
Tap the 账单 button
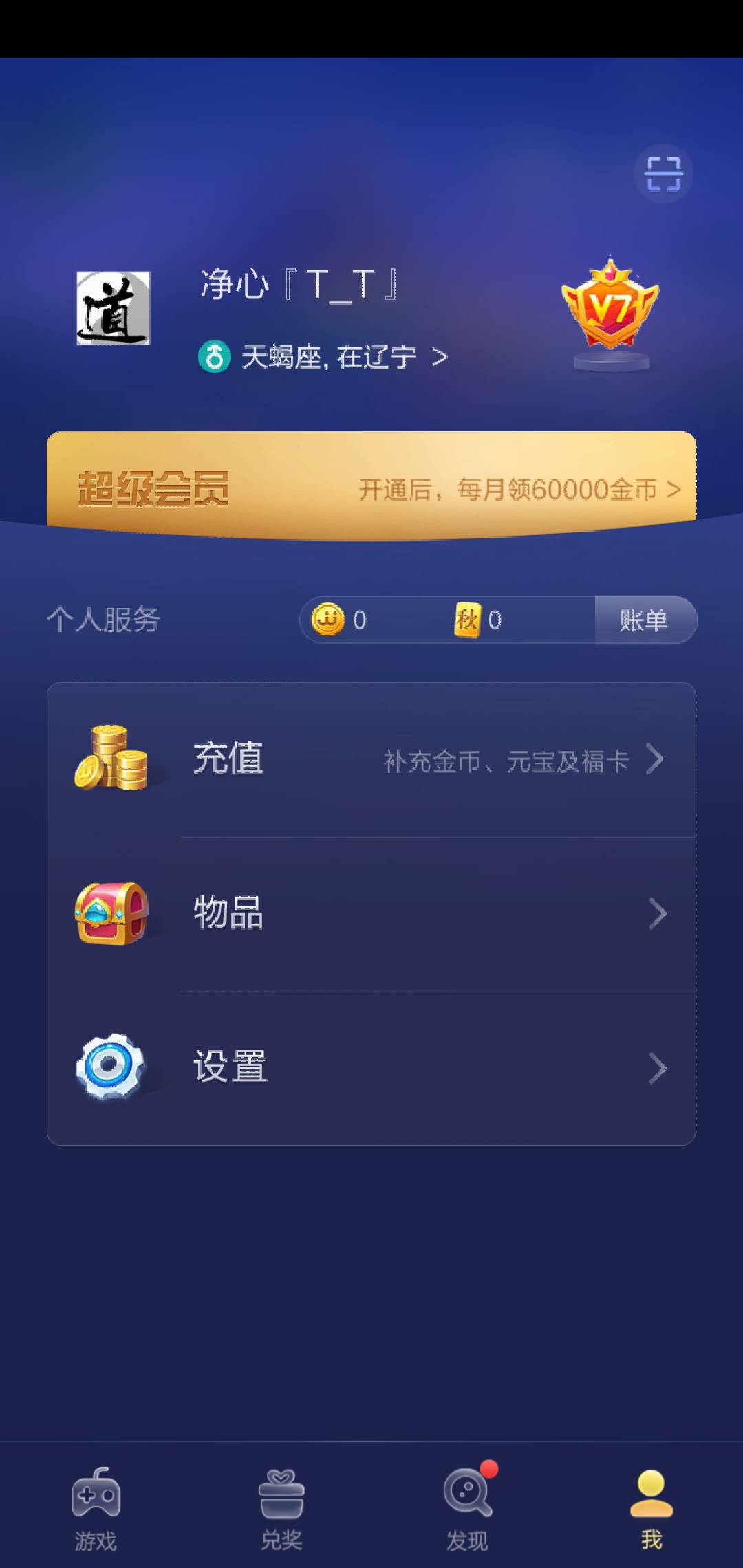tap(645, 620)
